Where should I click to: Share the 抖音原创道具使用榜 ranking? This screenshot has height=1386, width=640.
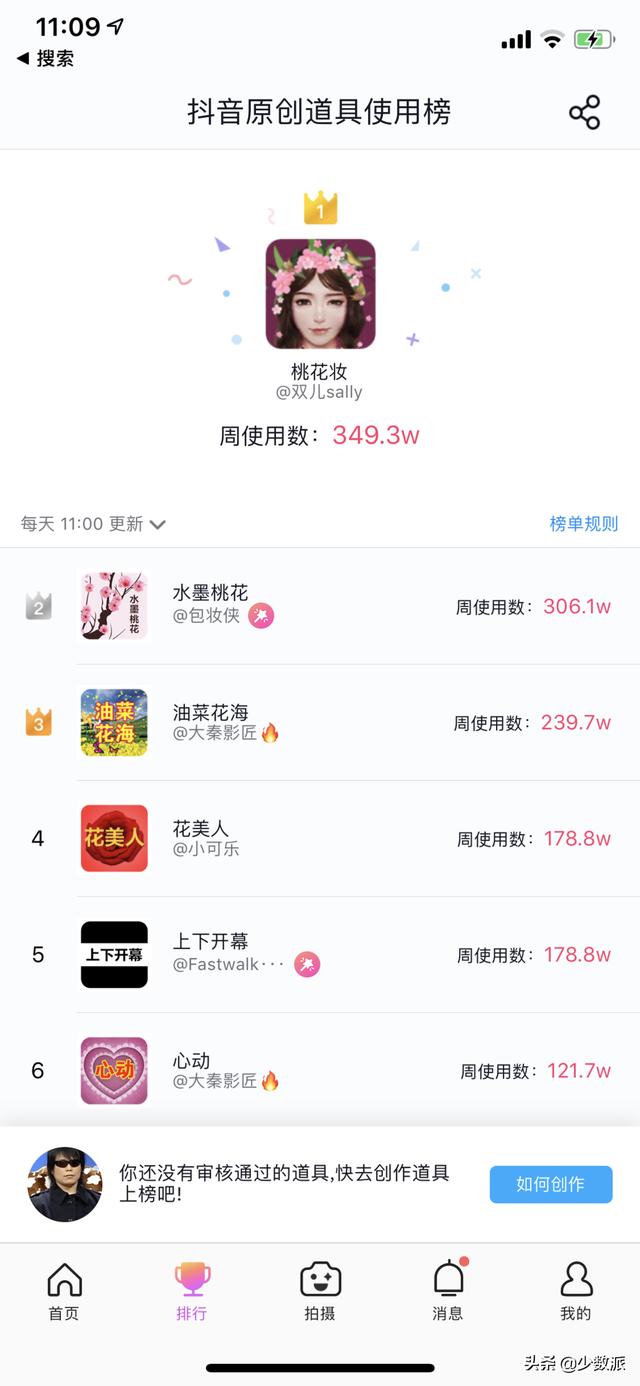(x=584, y=112)
